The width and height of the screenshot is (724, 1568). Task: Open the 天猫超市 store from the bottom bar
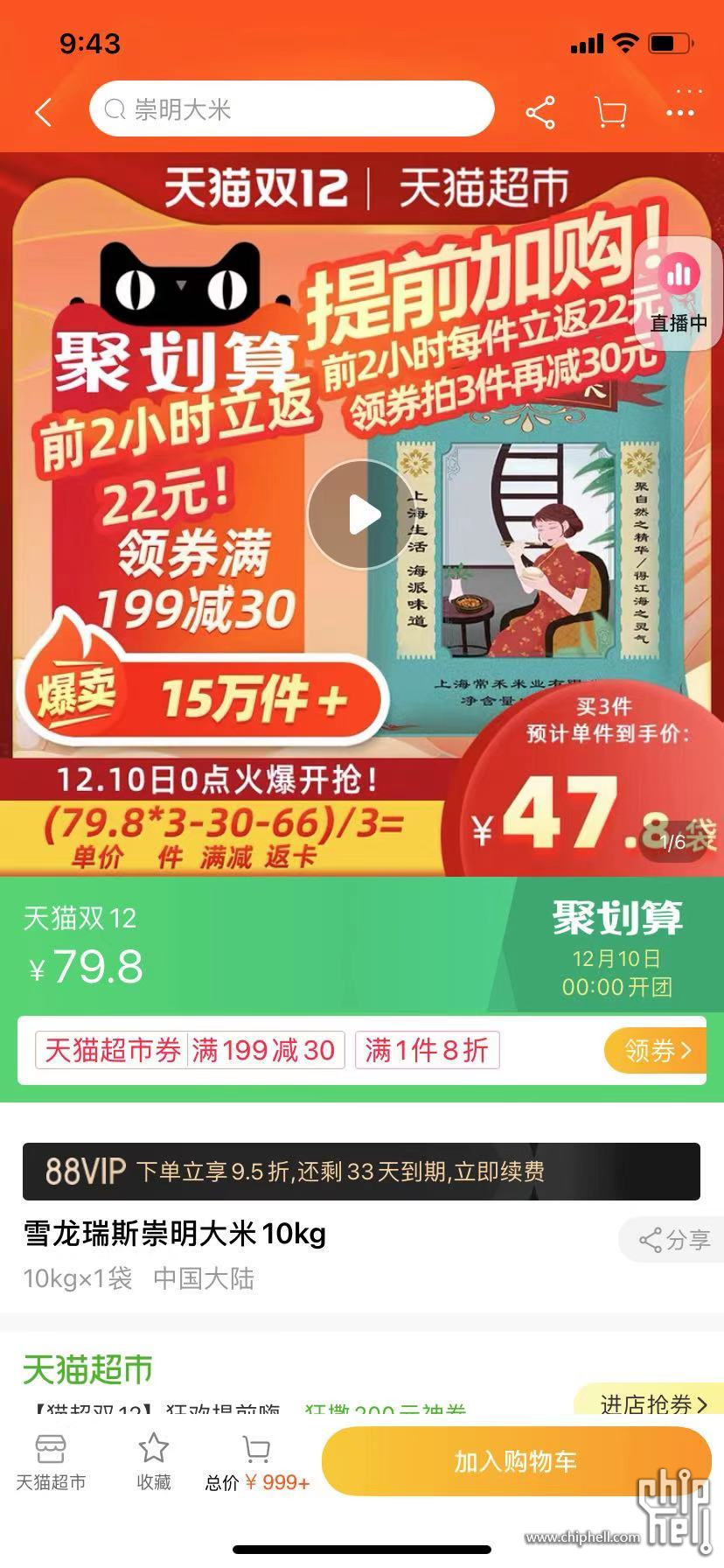[x=51, y=1463]
